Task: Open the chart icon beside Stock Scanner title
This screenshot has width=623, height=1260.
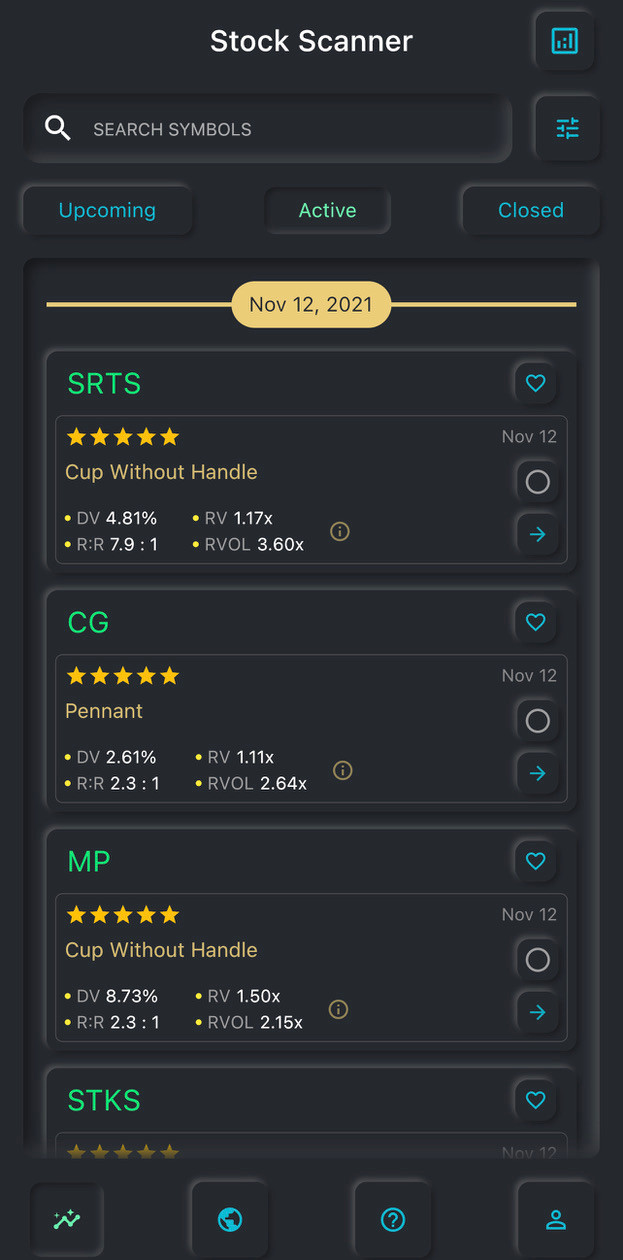Action: [565, 41]
